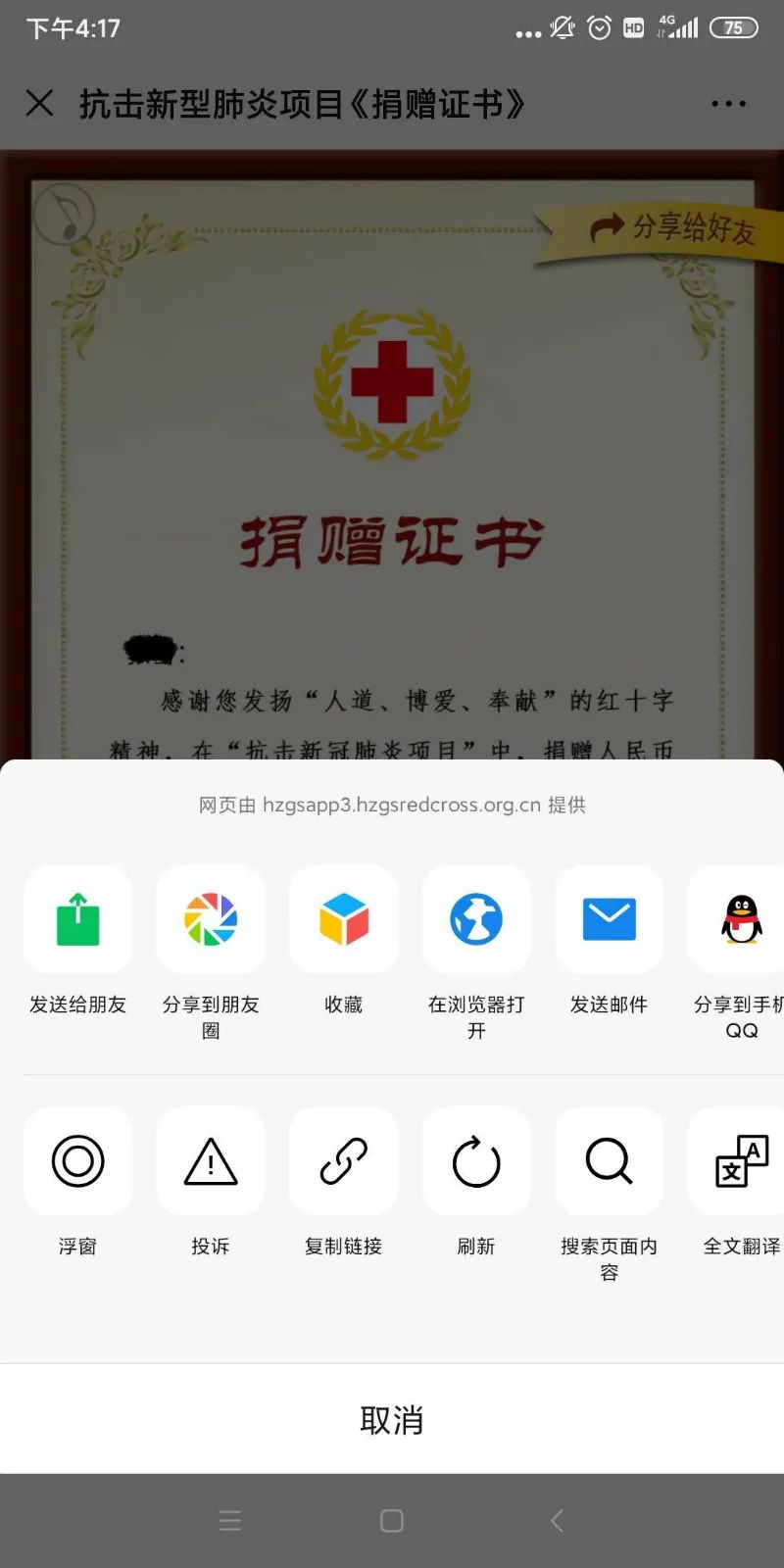Open the three-dot overflow menu
The height and width of the screenshot is (1568, 784).
728,103
